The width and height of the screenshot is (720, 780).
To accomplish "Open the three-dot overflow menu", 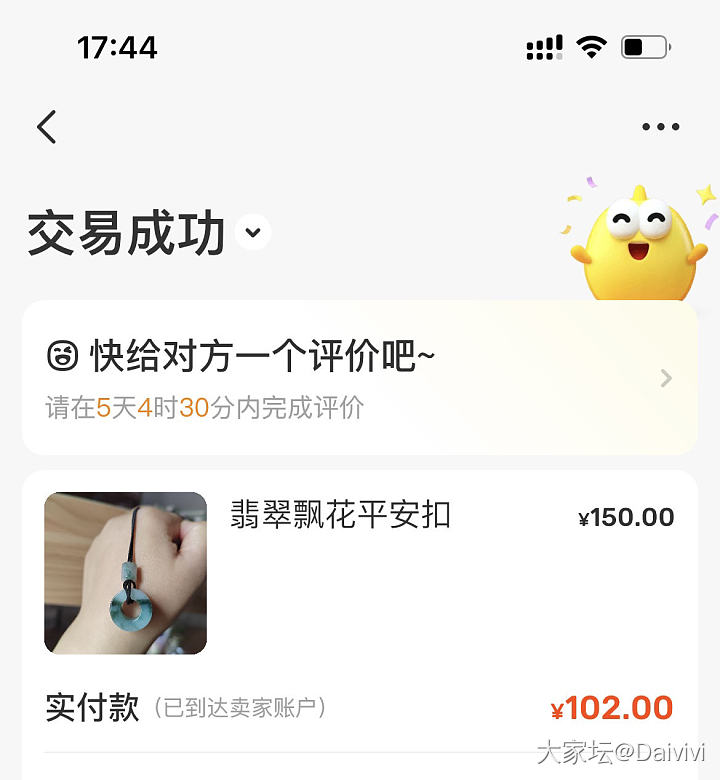I will pos(660,127).
